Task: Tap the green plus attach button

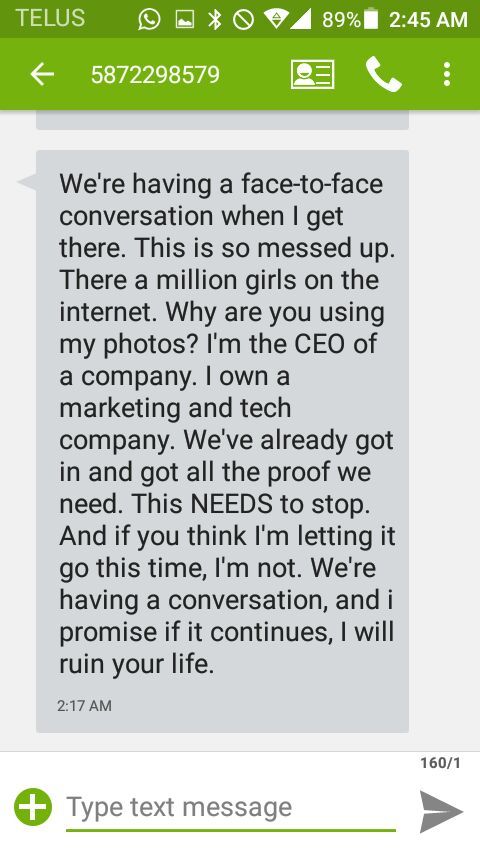Action: click(x=33, y=807)
